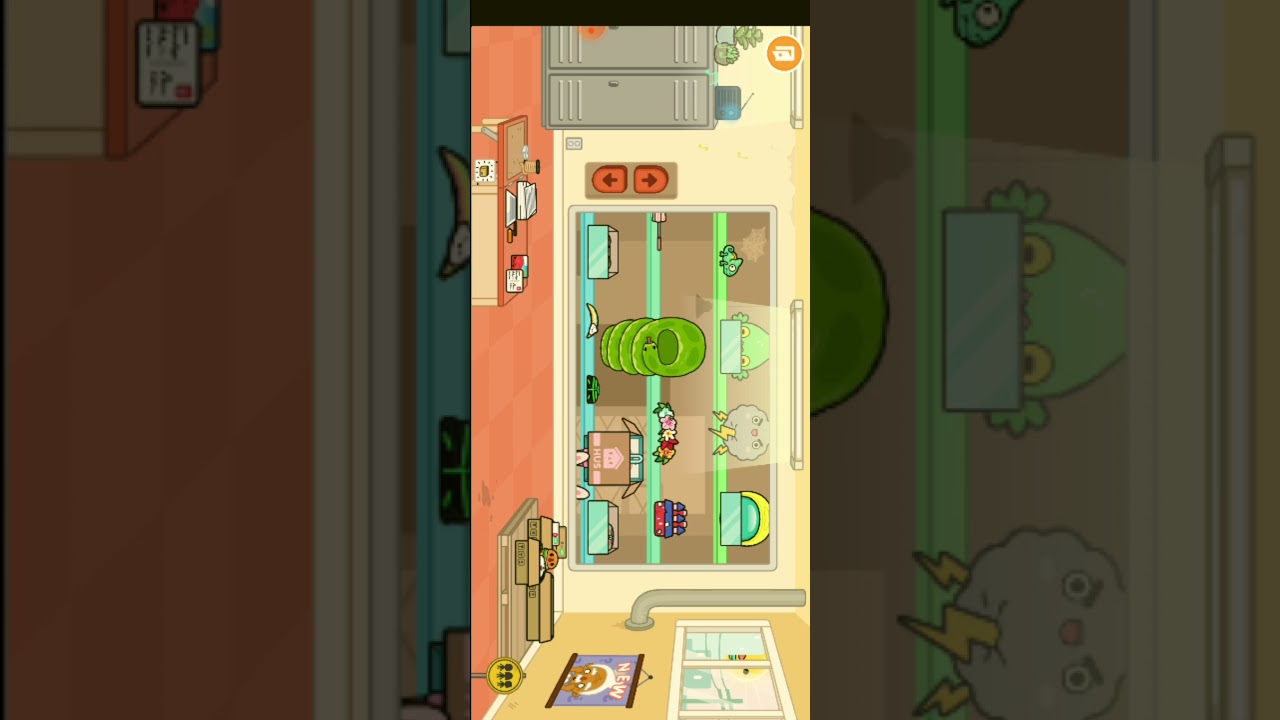This screenshot has height=720, width=1280.
Task: Open the yellow characters button
Action: tap(505, 676)
